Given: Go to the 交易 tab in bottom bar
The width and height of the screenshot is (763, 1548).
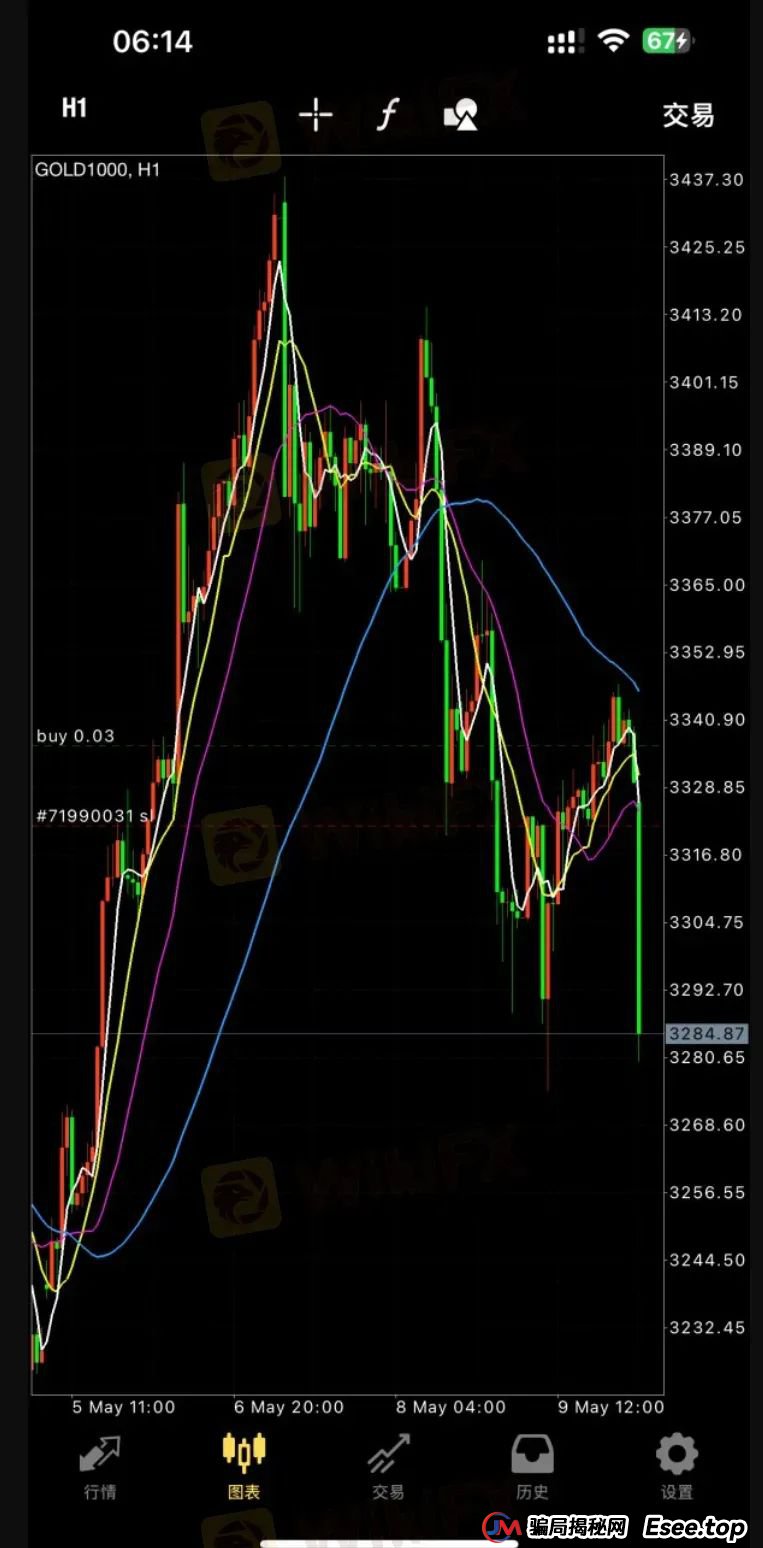Looking at the screenshot, I should (x=388, y=1465).
